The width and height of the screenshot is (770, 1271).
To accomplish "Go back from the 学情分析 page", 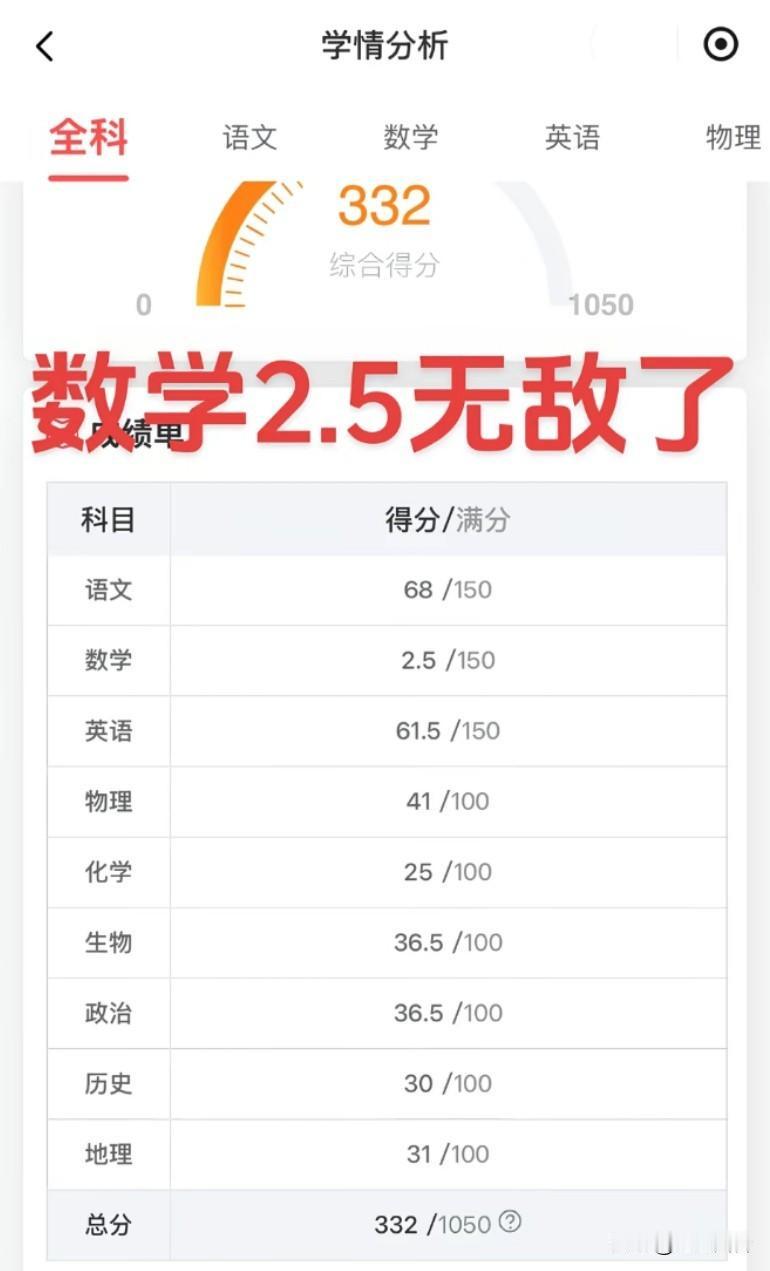I will coord(45,46).
